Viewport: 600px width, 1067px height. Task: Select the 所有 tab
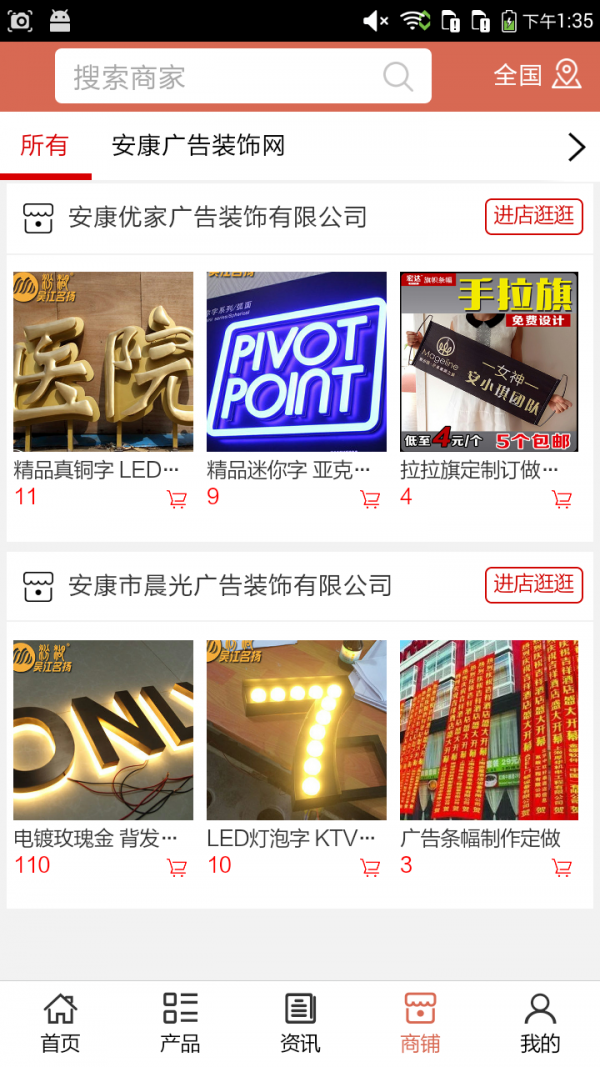tap(45, 146)
